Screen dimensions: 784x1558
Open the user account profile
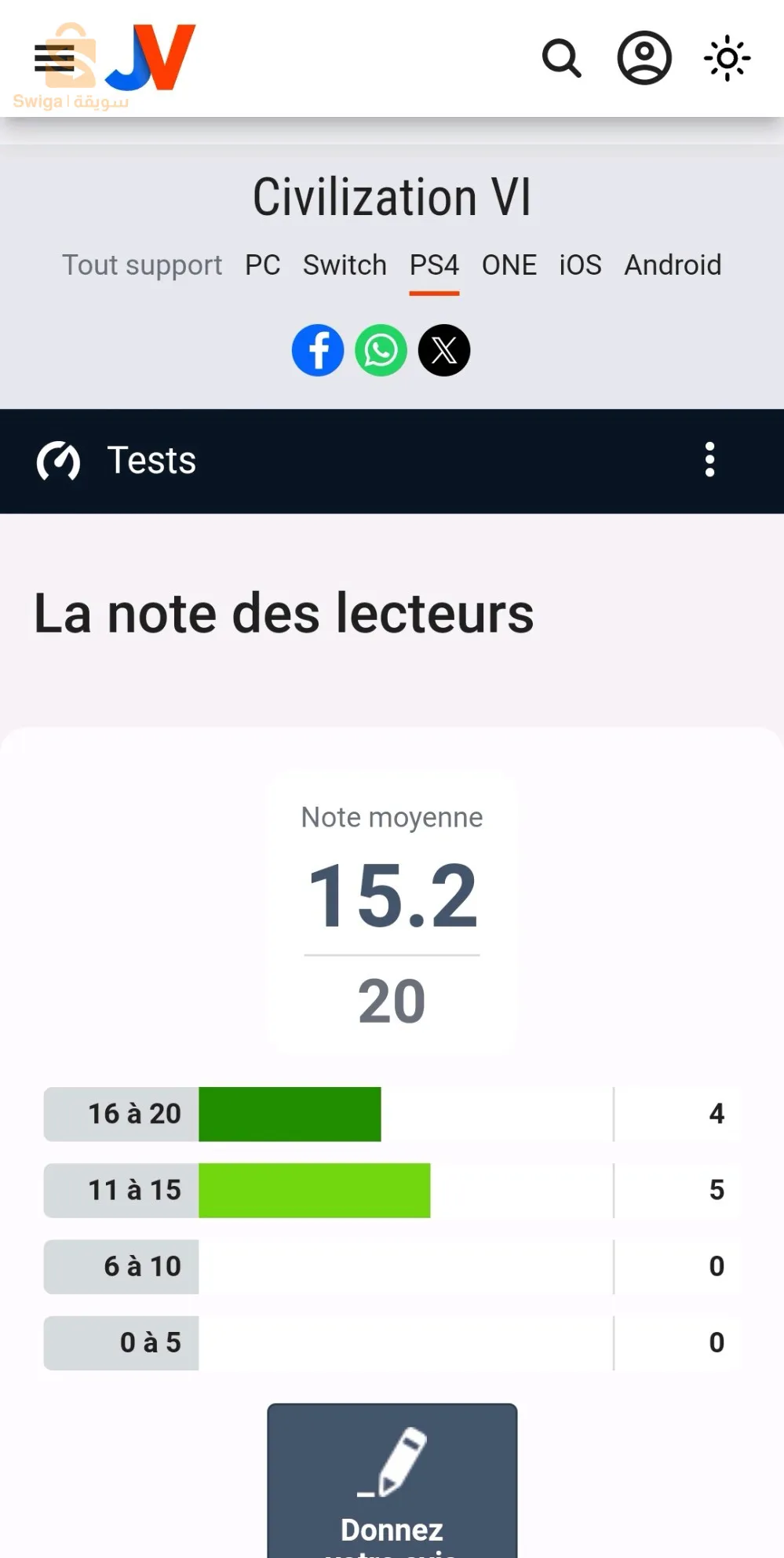pos(645,58)
